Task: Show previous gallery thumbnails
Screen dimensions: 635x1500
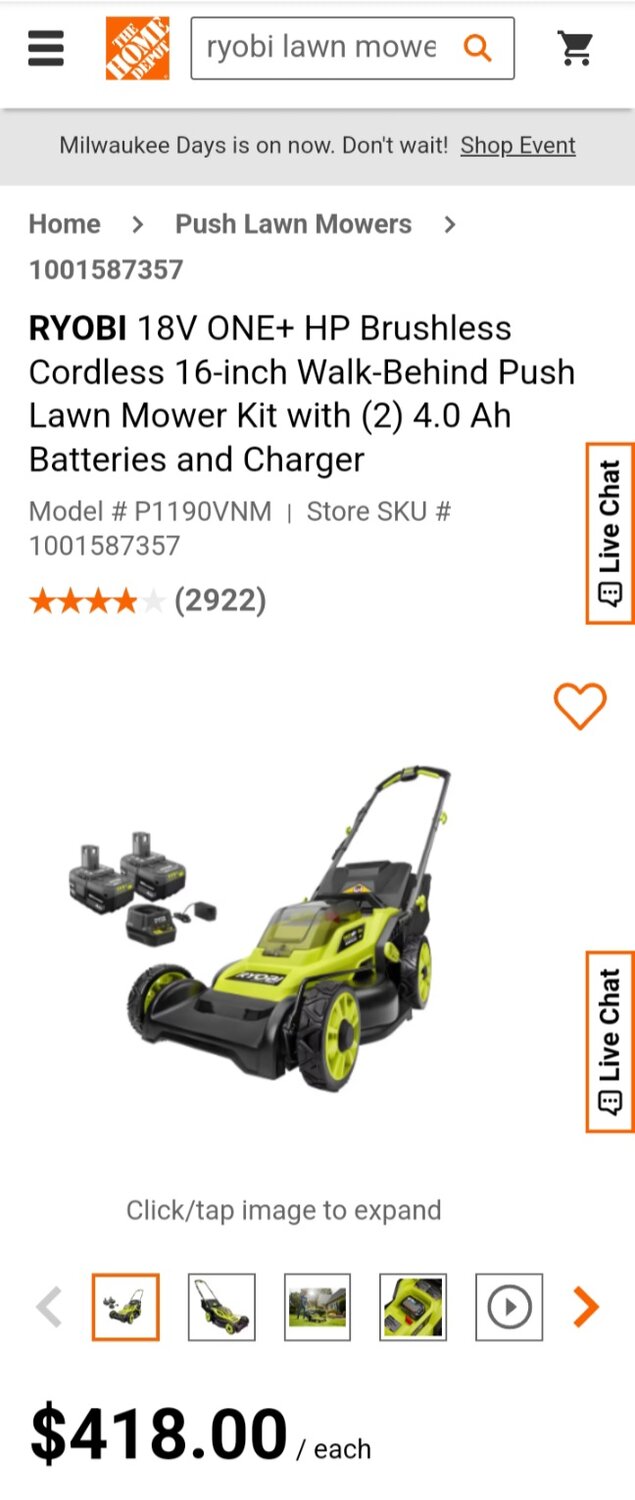Action: [x=49, y=1306]
